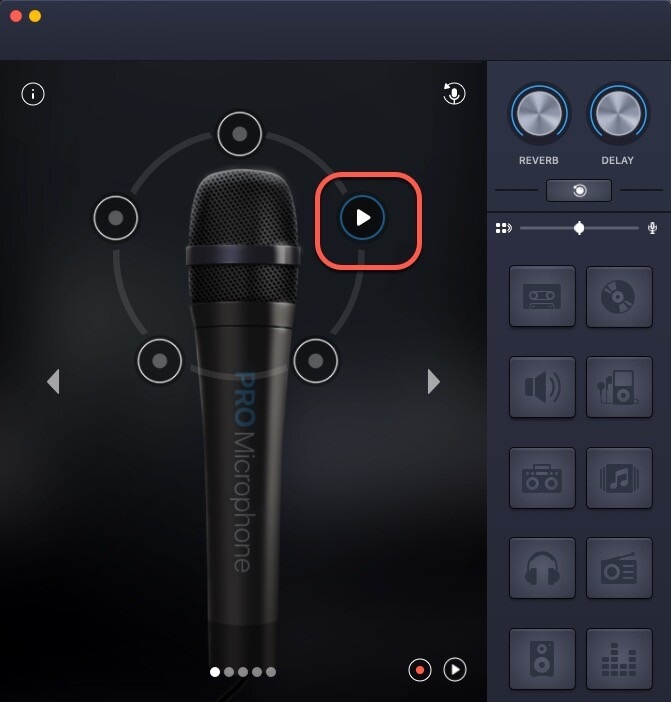
Task: Tap the REVERB knob
Action: (x=538, y=116)
